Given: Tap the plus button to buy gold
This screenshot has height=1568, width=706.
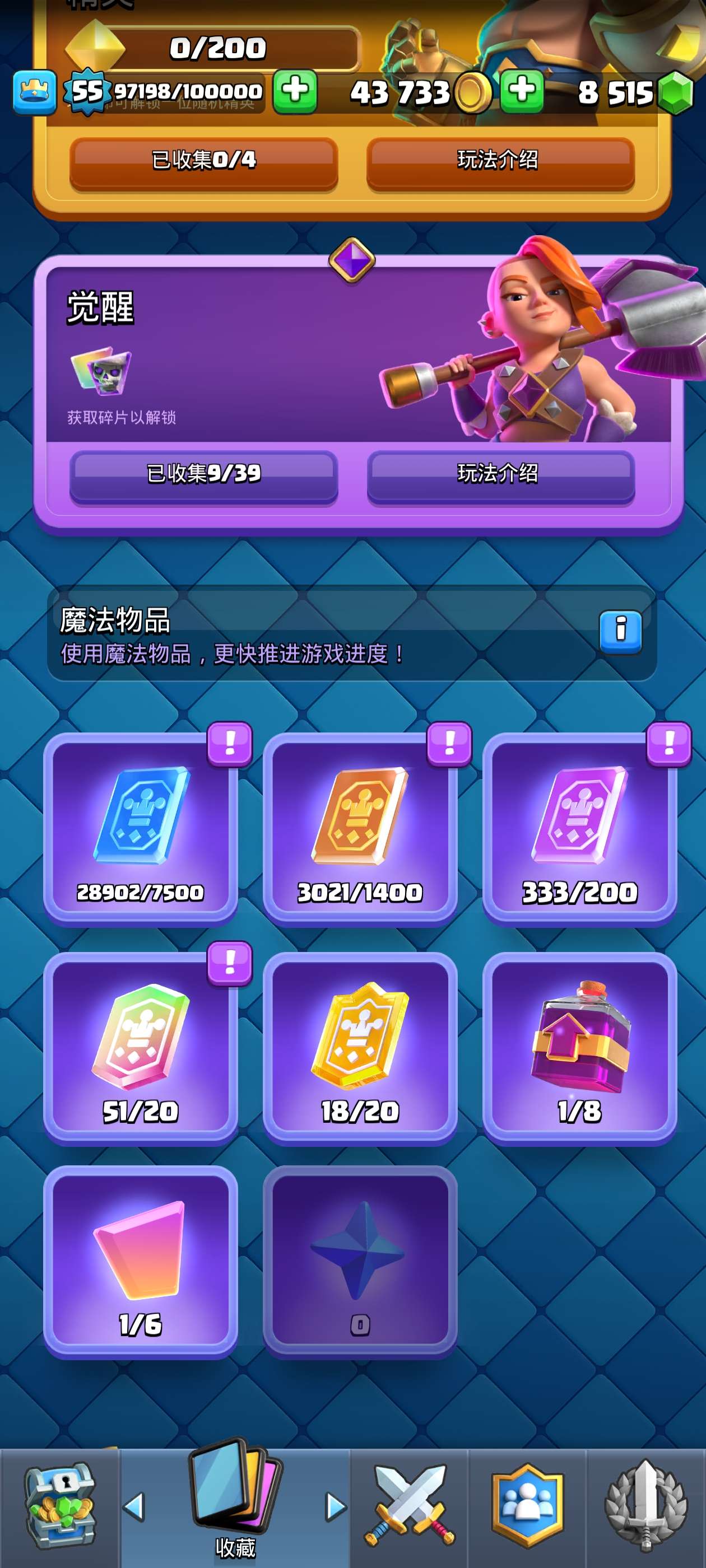Looking at the screenshot, I should pyautogui.click(x=522, y=91).
